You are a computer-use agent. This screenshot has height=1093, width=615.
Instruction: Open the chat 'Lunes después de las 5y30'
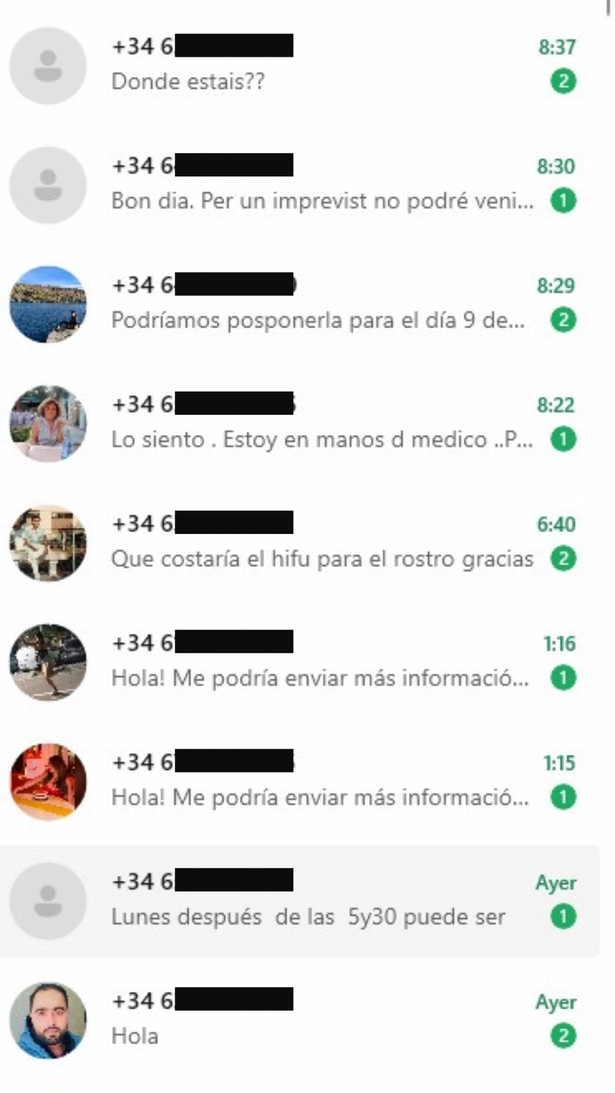[x=300, y=899]
